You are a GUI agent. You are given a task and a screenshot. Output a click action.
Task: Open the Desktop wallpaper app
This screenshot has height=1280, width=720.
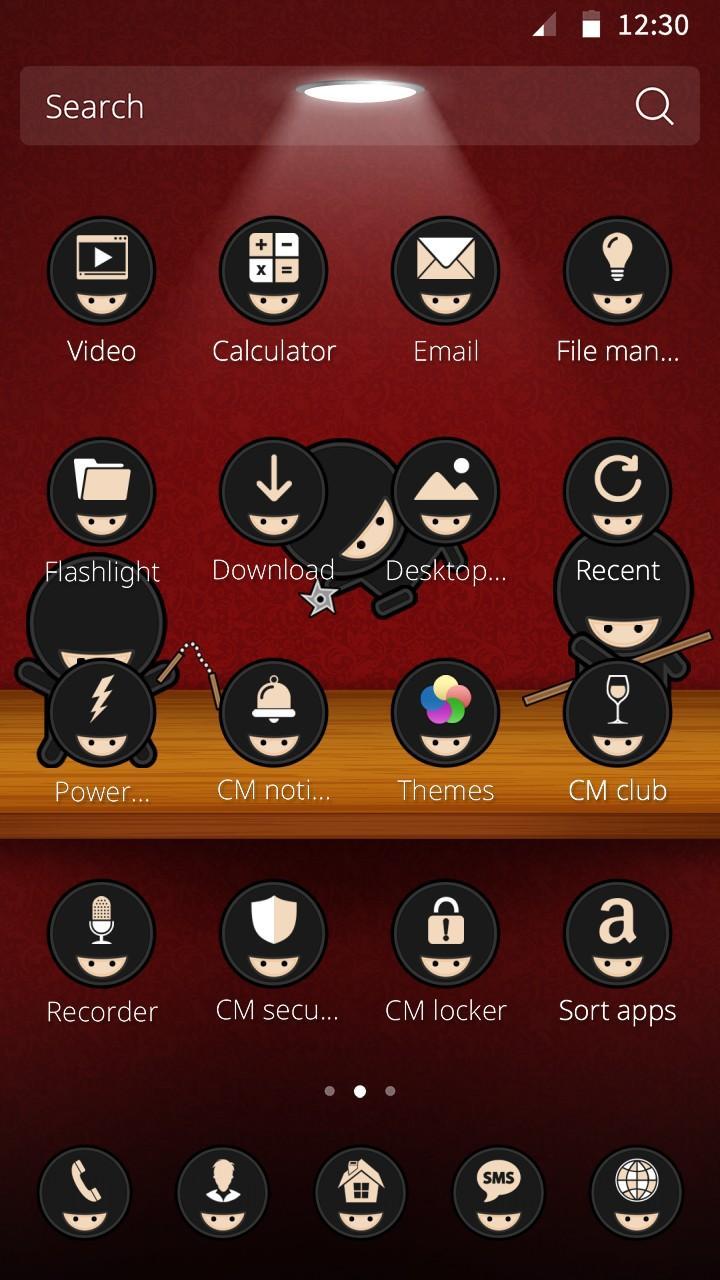tap(445, 492)
